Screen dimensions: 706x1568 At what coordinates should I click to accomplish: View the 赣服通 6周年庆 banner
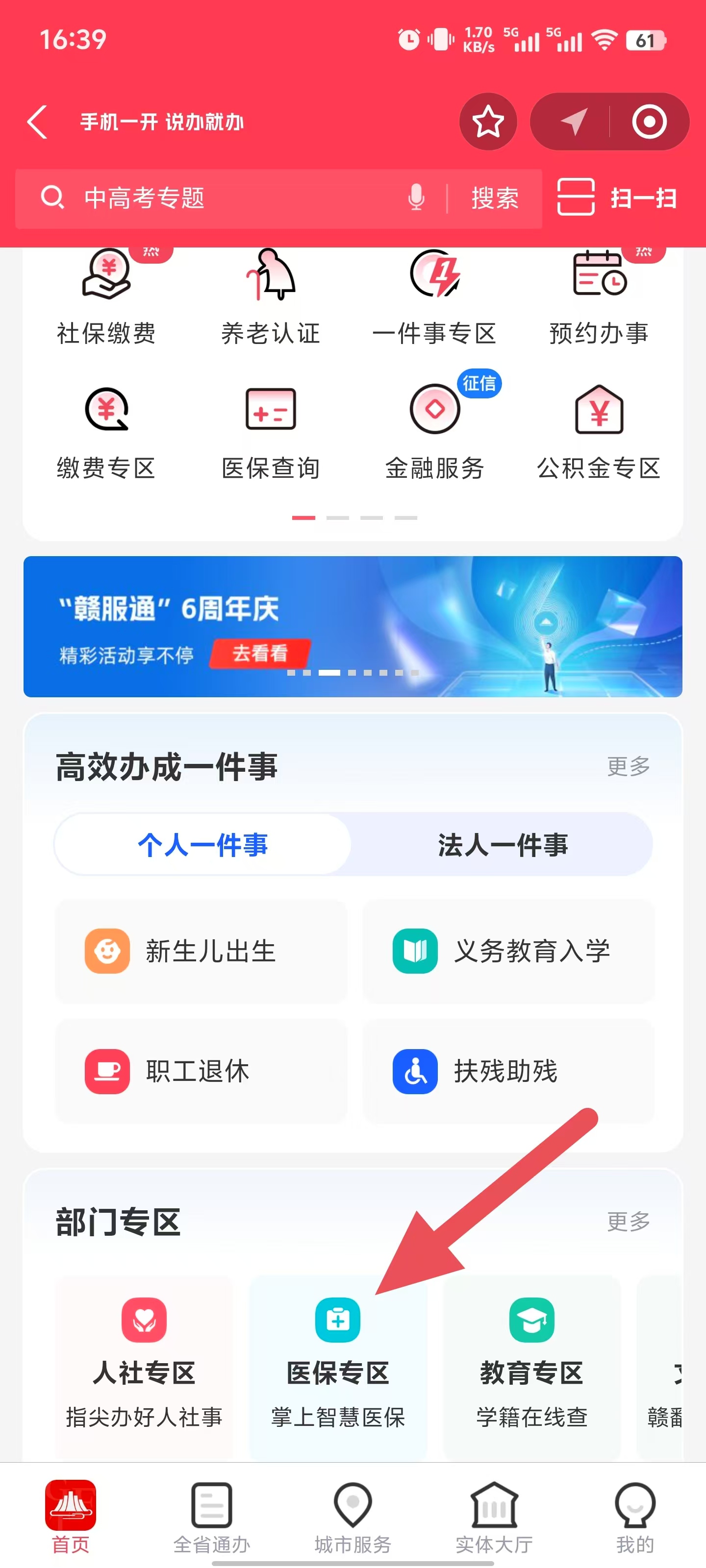click(353, 626)
